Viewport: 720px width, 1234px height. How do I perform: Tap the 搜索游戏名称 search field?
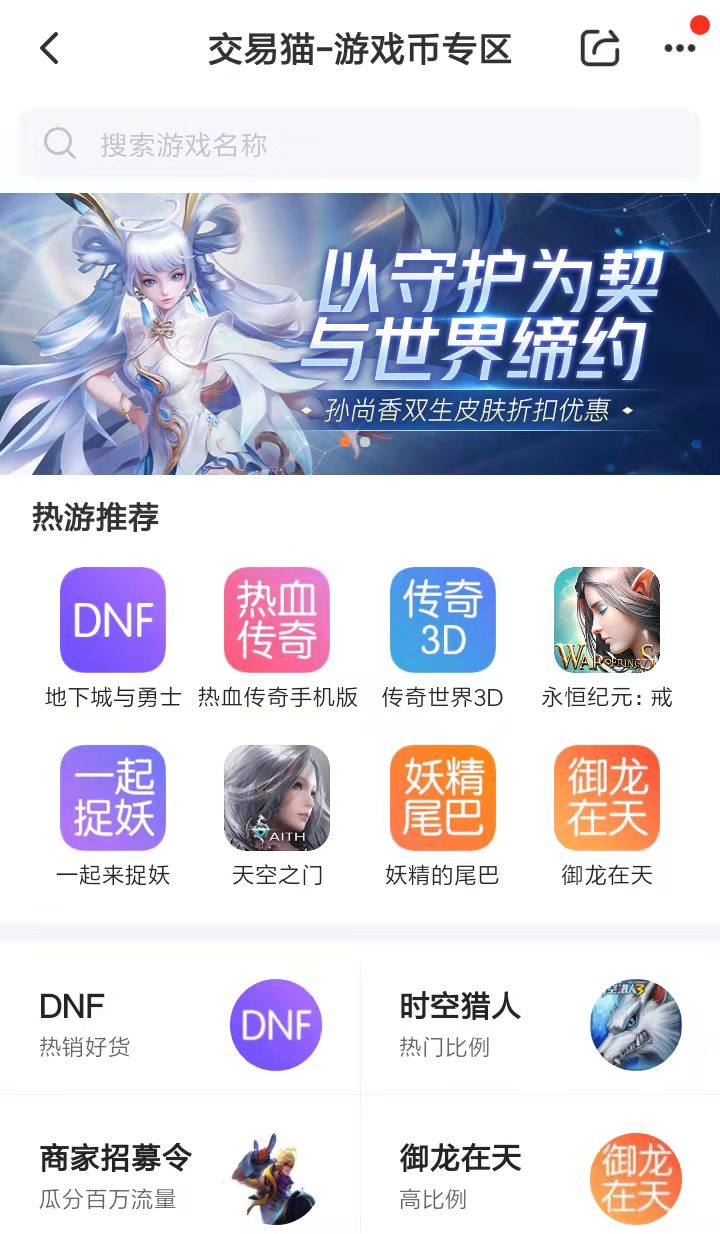[x=360, y=144]
